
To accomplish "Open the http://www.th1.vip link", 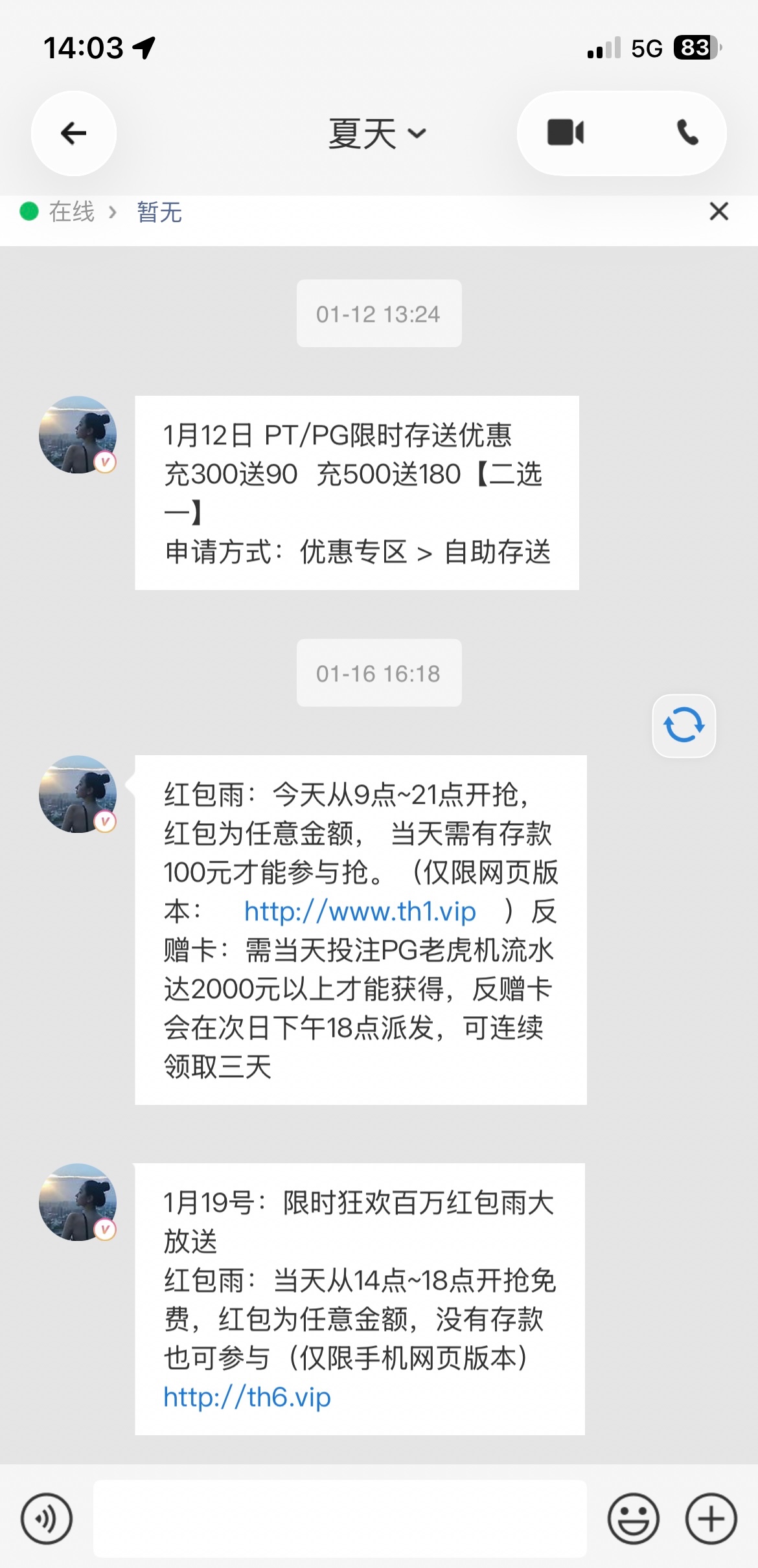I will (360, 912).
